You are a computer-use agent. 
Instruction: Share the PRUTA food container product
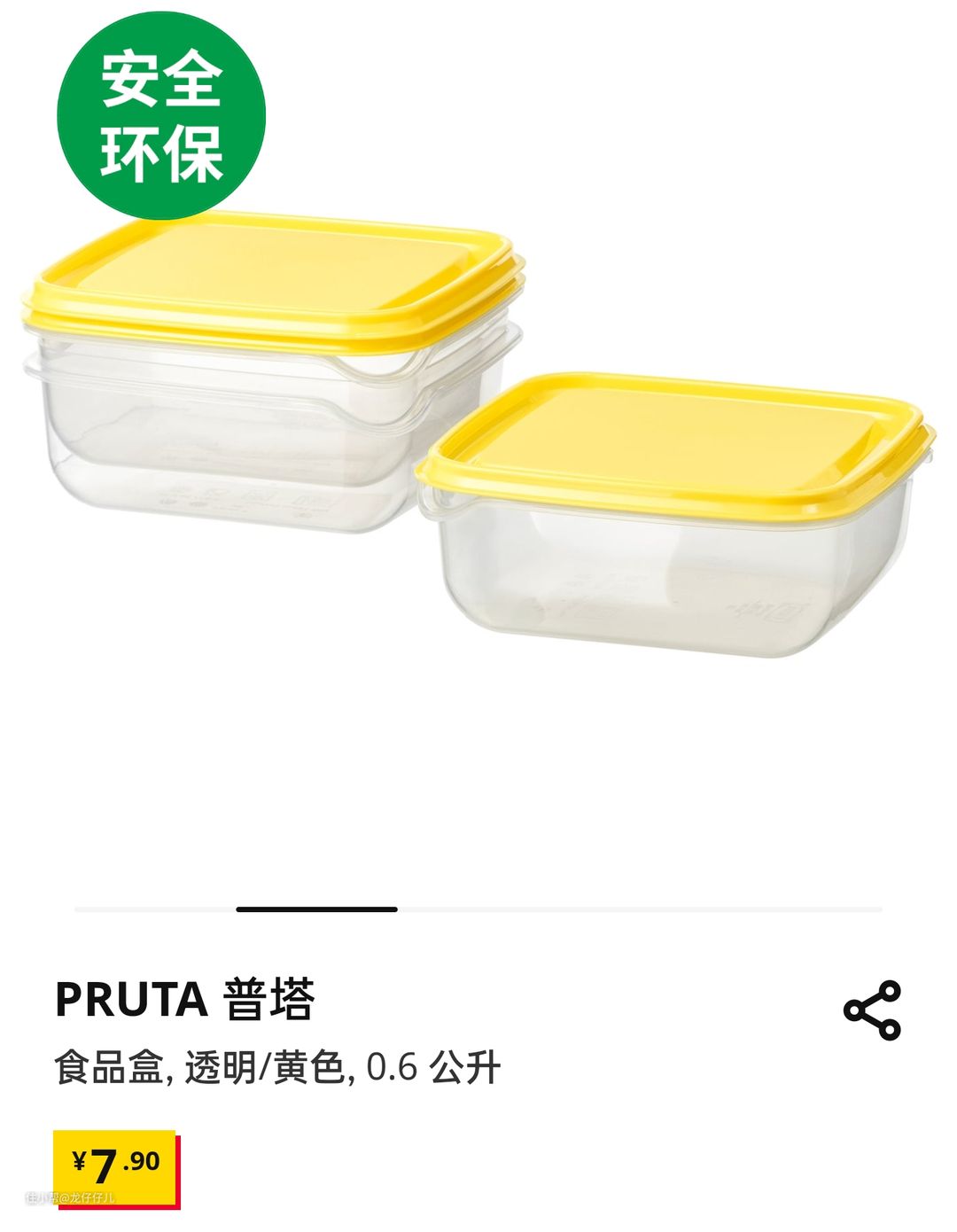(x=872, y=1010)
